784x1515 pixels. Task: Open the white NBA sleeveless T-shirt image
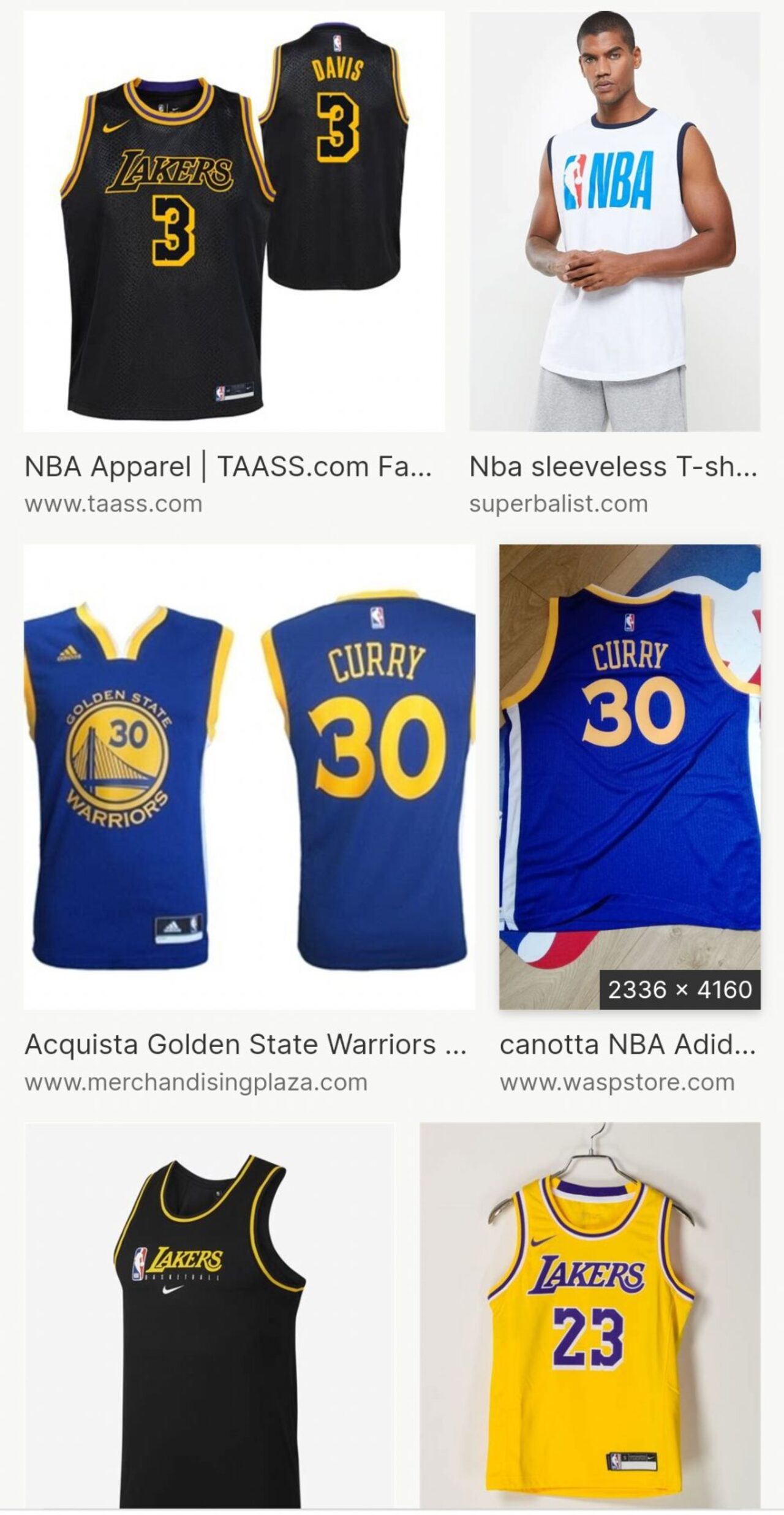[614, 221]
